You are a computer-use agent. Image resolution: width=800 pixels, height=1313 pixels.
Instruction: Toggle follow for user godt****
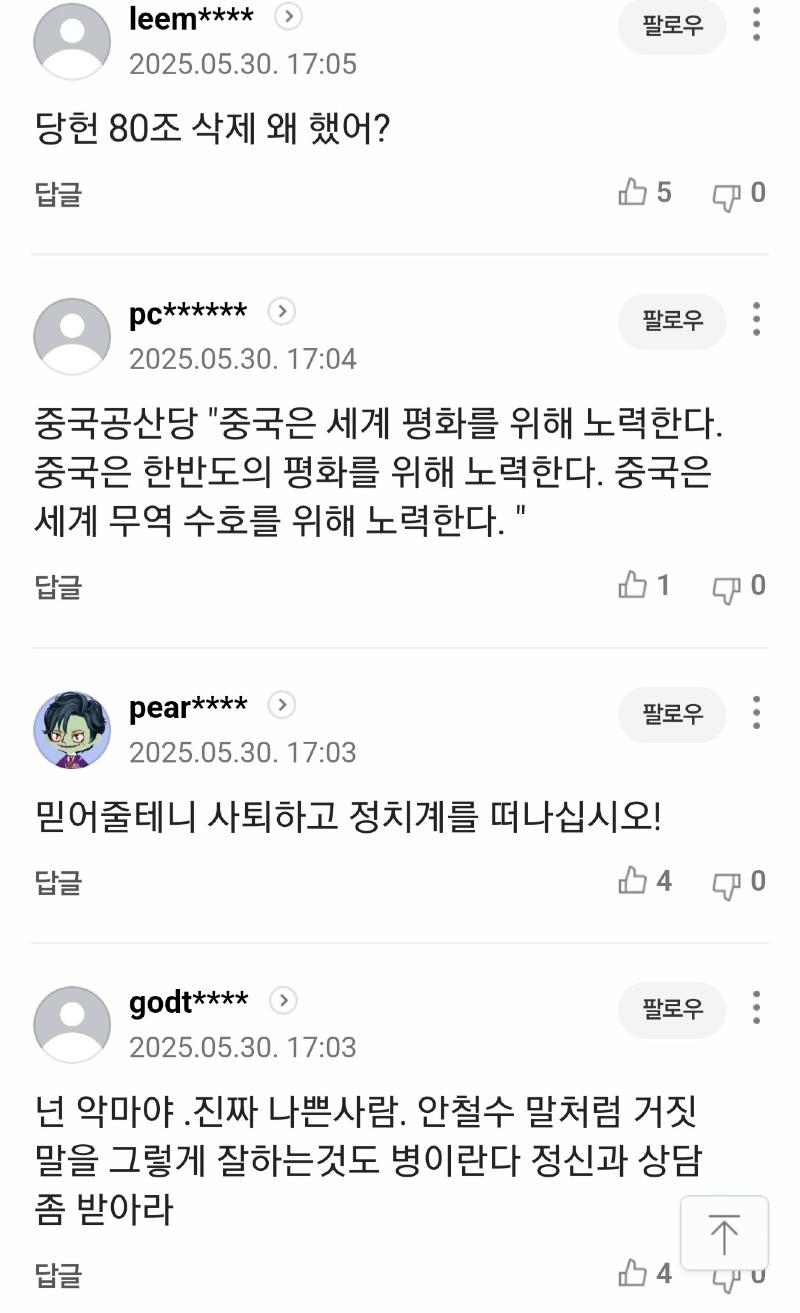671,1011
